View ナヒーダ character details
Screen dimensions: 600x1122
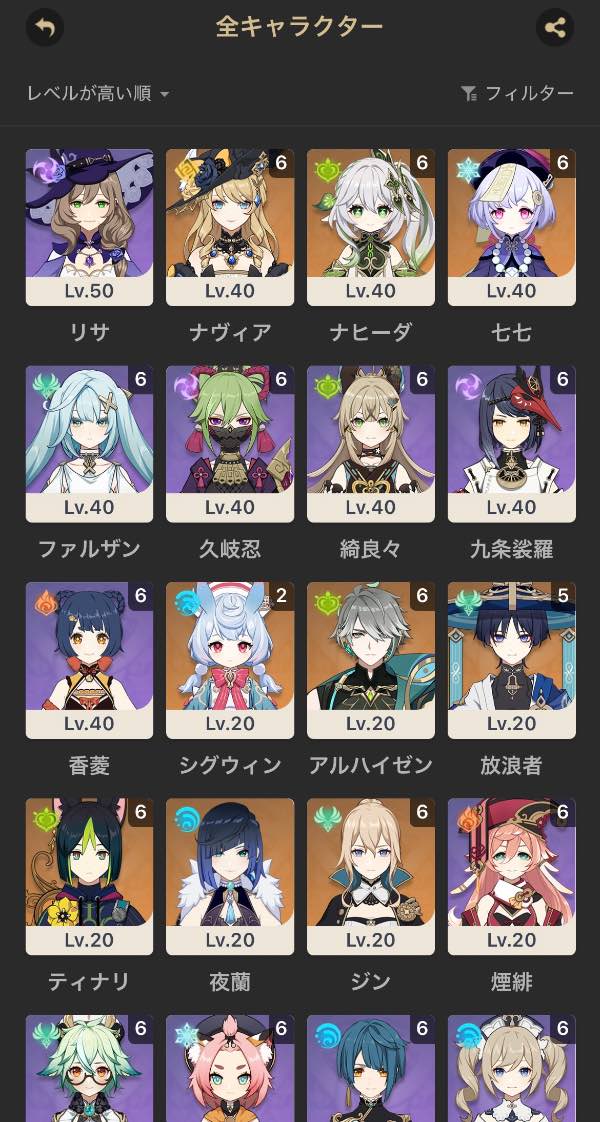(x=371, y=227)
